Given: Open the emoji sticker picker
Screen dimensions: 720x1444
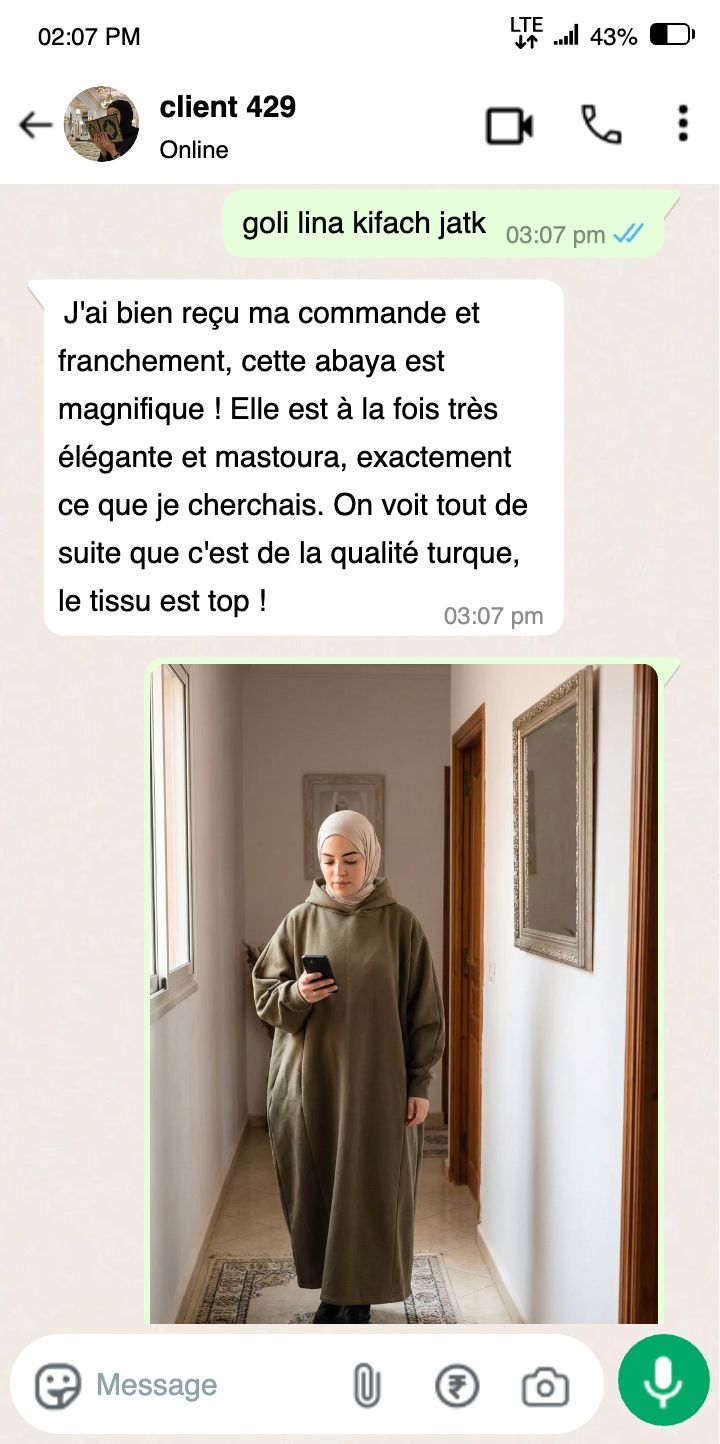Looking at the screenshot, I should pyautogui.click(x=58, y=1386).
